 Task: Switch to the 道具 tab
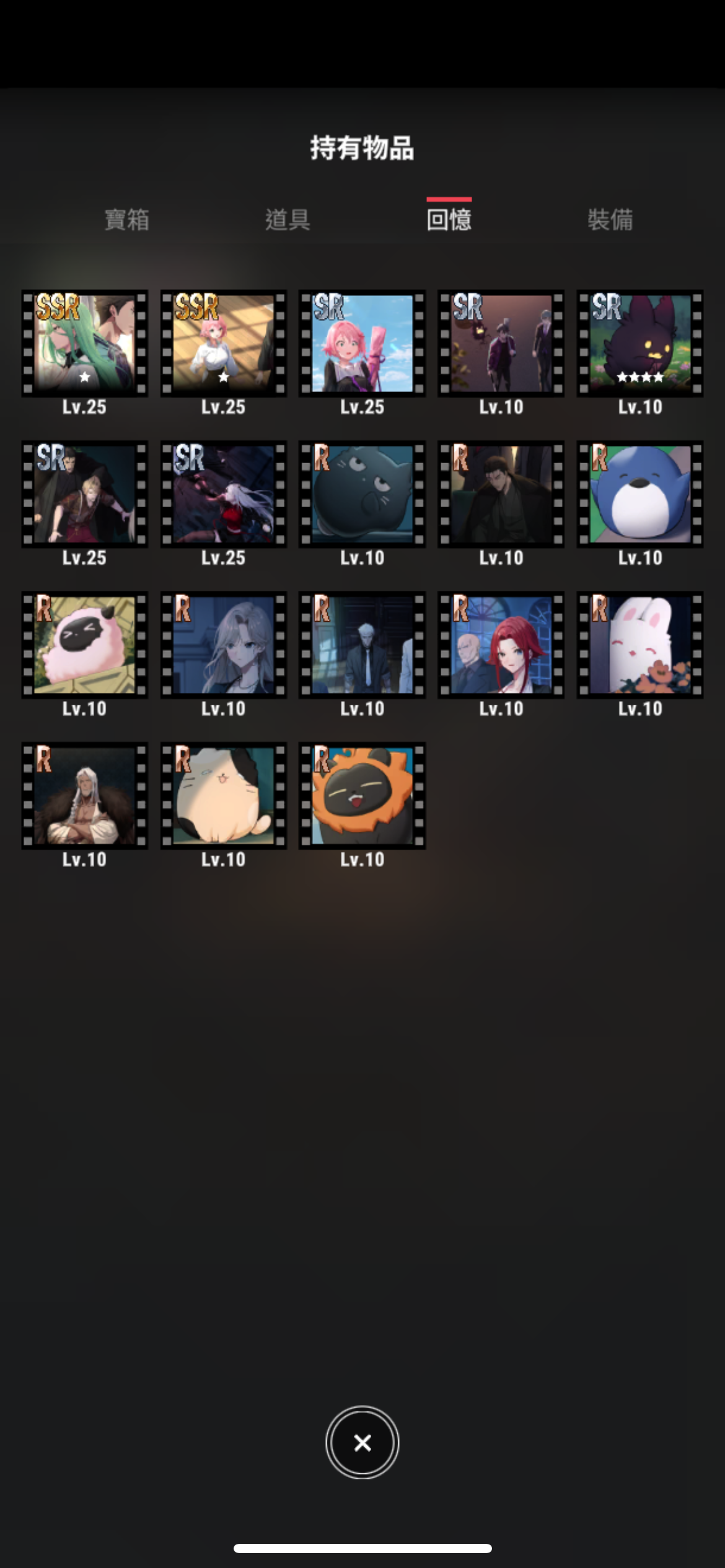288,220
